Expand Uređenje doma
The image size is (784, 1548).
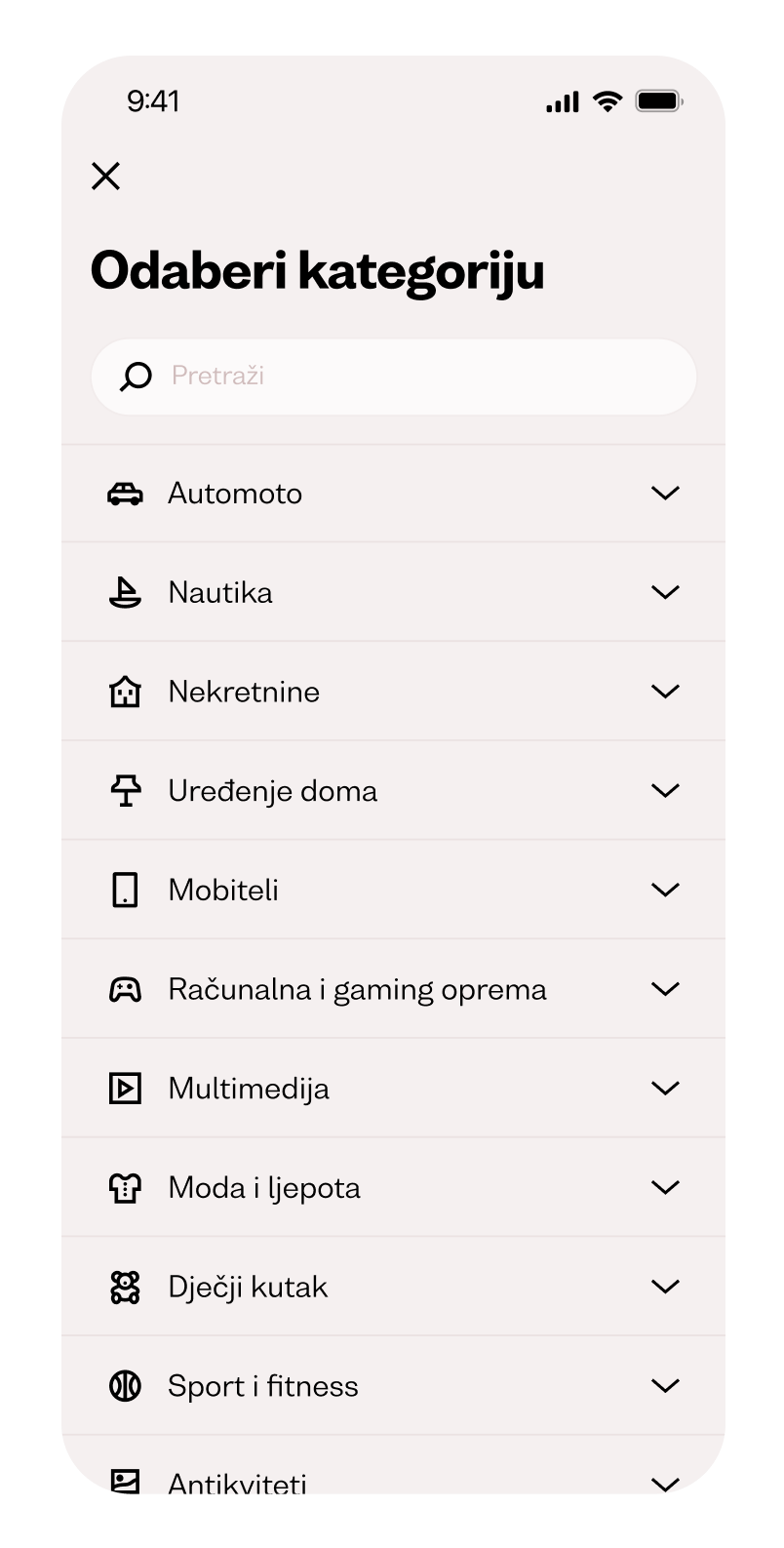[393, 790]
